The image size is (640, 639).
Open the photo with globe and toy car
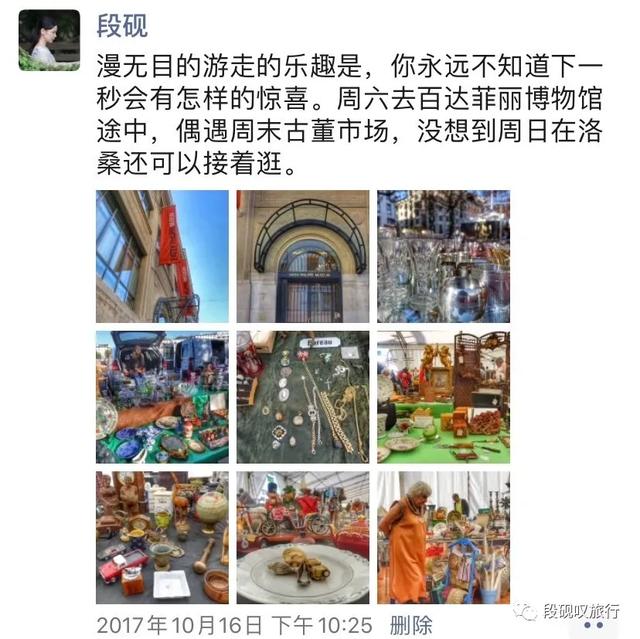(162, 537)
